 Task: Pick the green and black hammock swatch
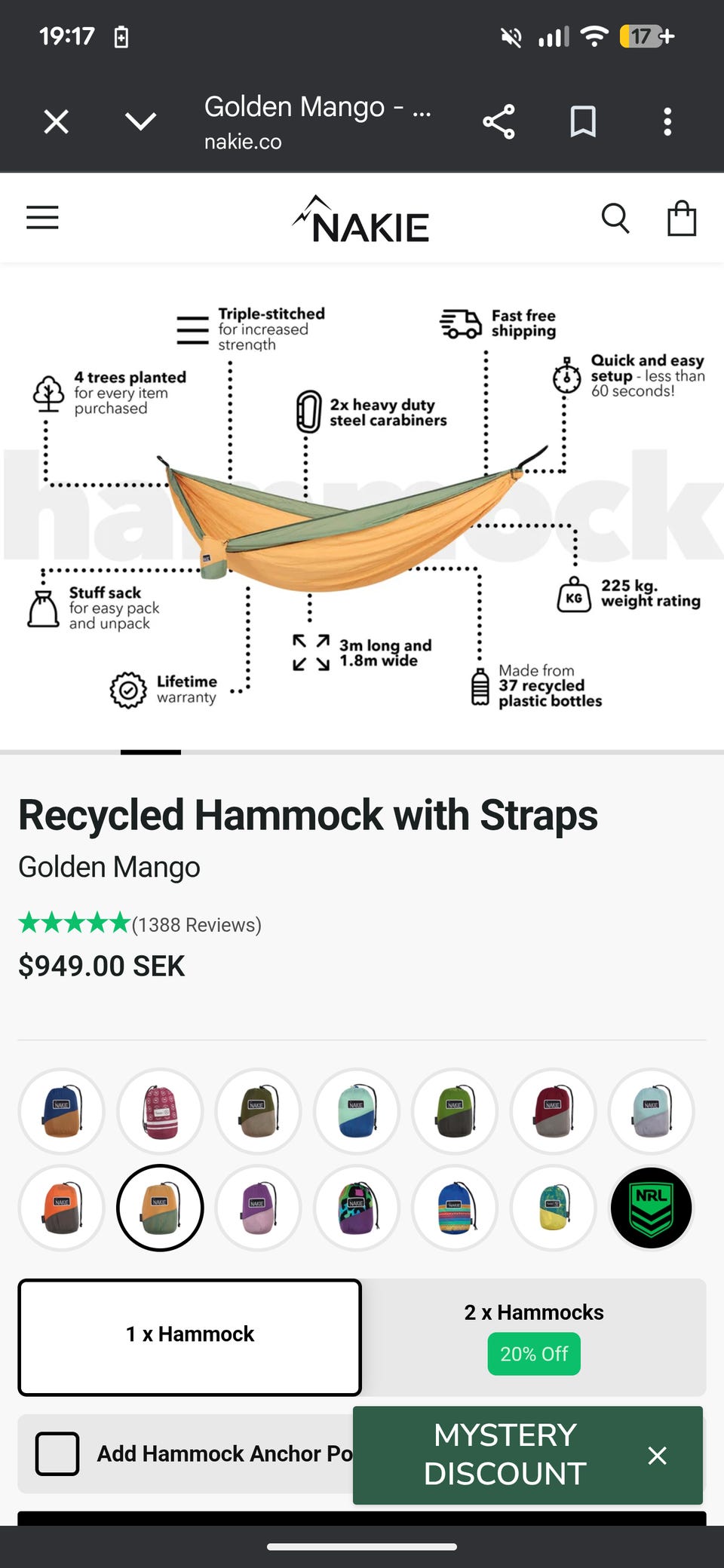[x=456, y=1110]
